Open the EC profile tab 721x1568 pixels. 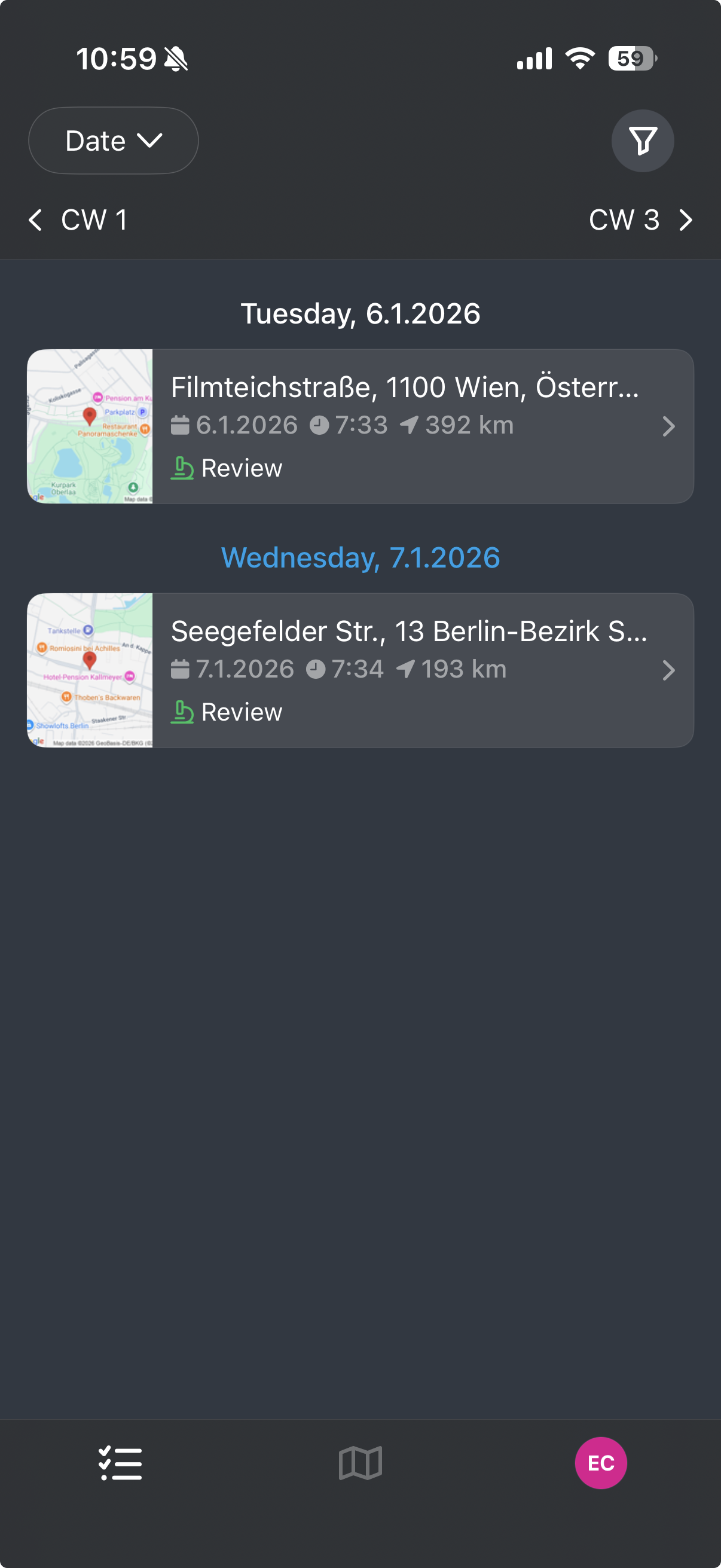pyautogui.click(x=600, y=1463)
